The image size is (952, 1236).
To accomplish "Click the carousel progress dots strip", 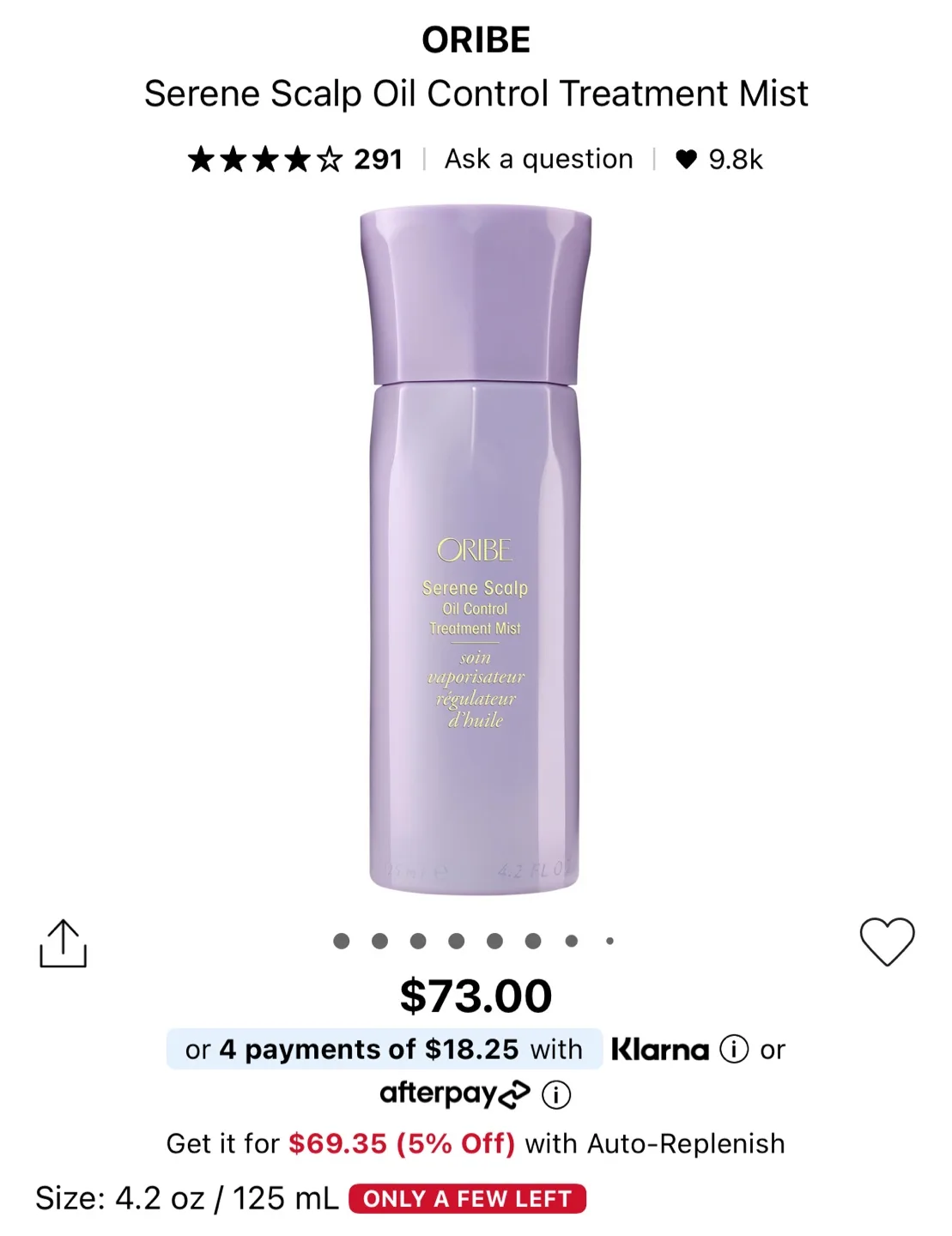I will [x=476, y=940].
